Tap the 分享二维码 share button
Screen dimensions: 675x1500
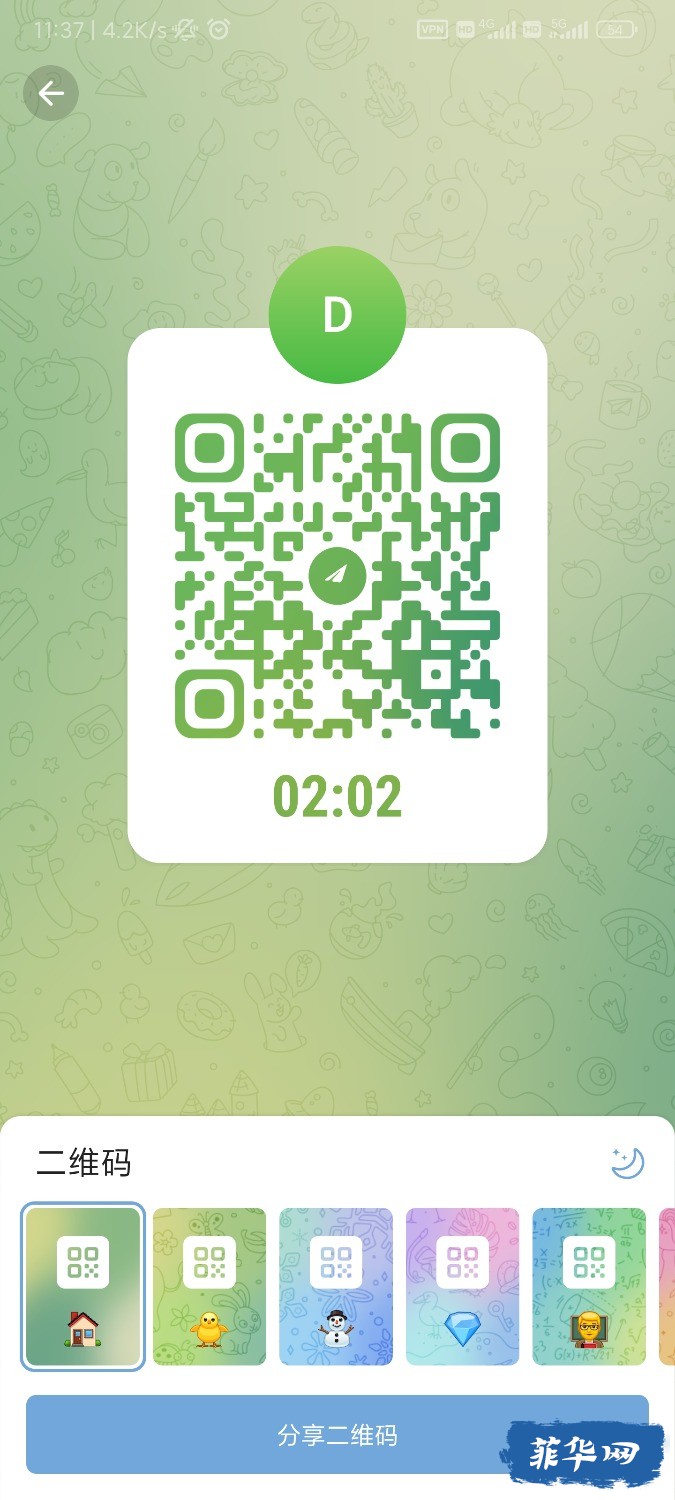[x=337, y=1435]
